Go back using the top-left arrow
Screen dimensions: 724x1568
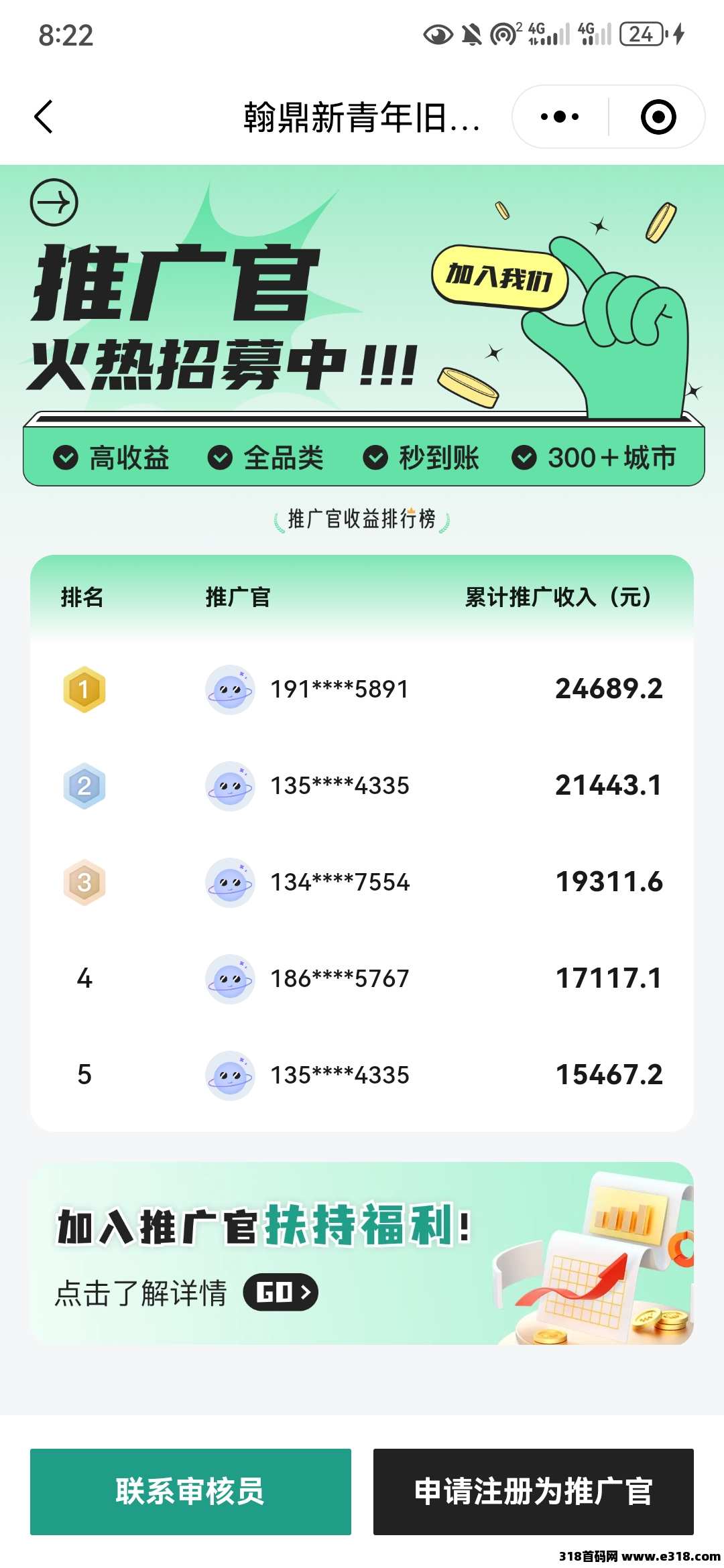point(44,117)
